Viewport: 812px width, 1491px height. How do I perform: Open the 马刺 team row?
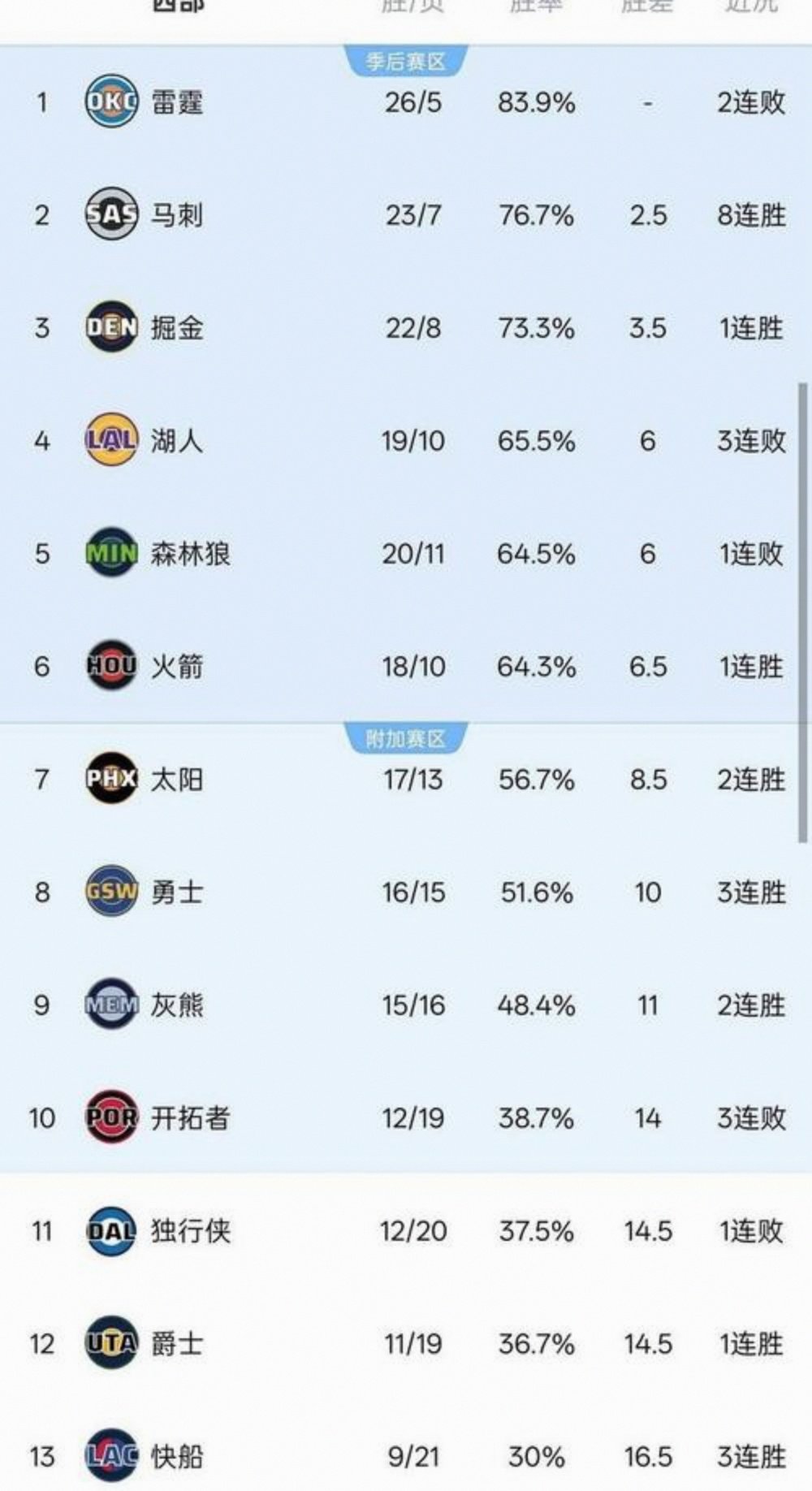177,215
